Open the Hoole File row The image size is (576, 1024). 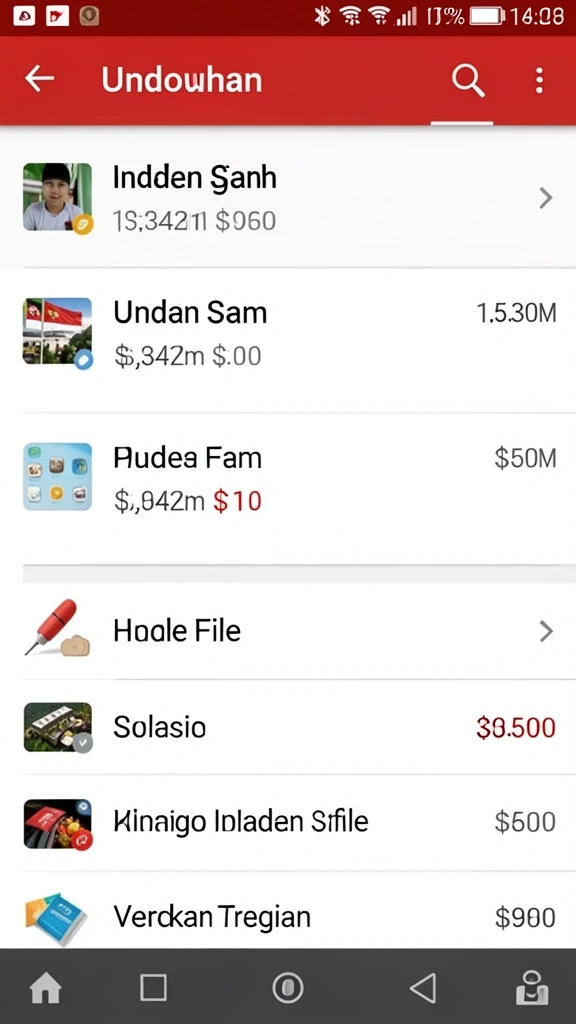288,630
